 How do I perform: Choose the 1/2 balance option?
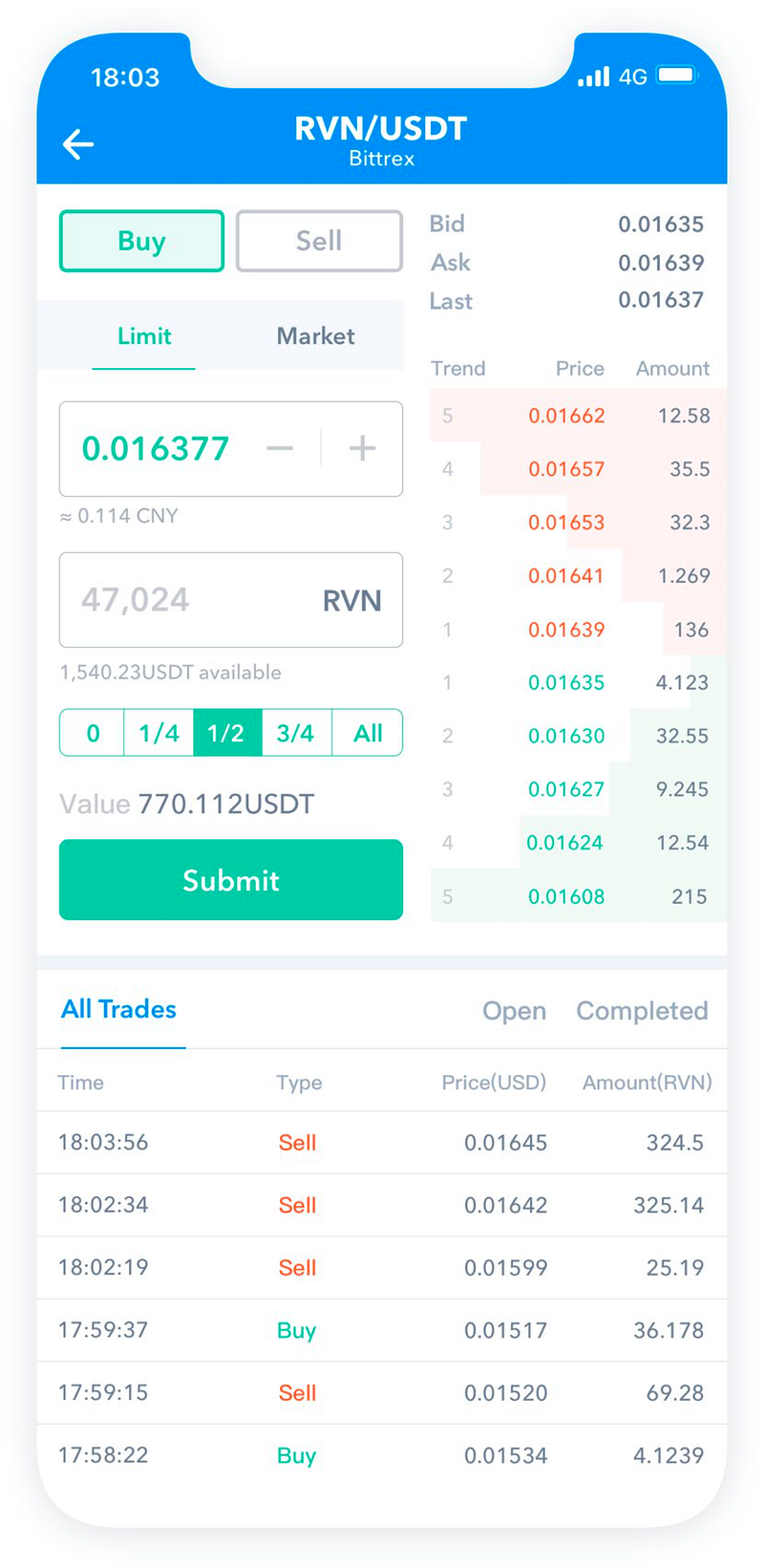(x=226, y=733)
